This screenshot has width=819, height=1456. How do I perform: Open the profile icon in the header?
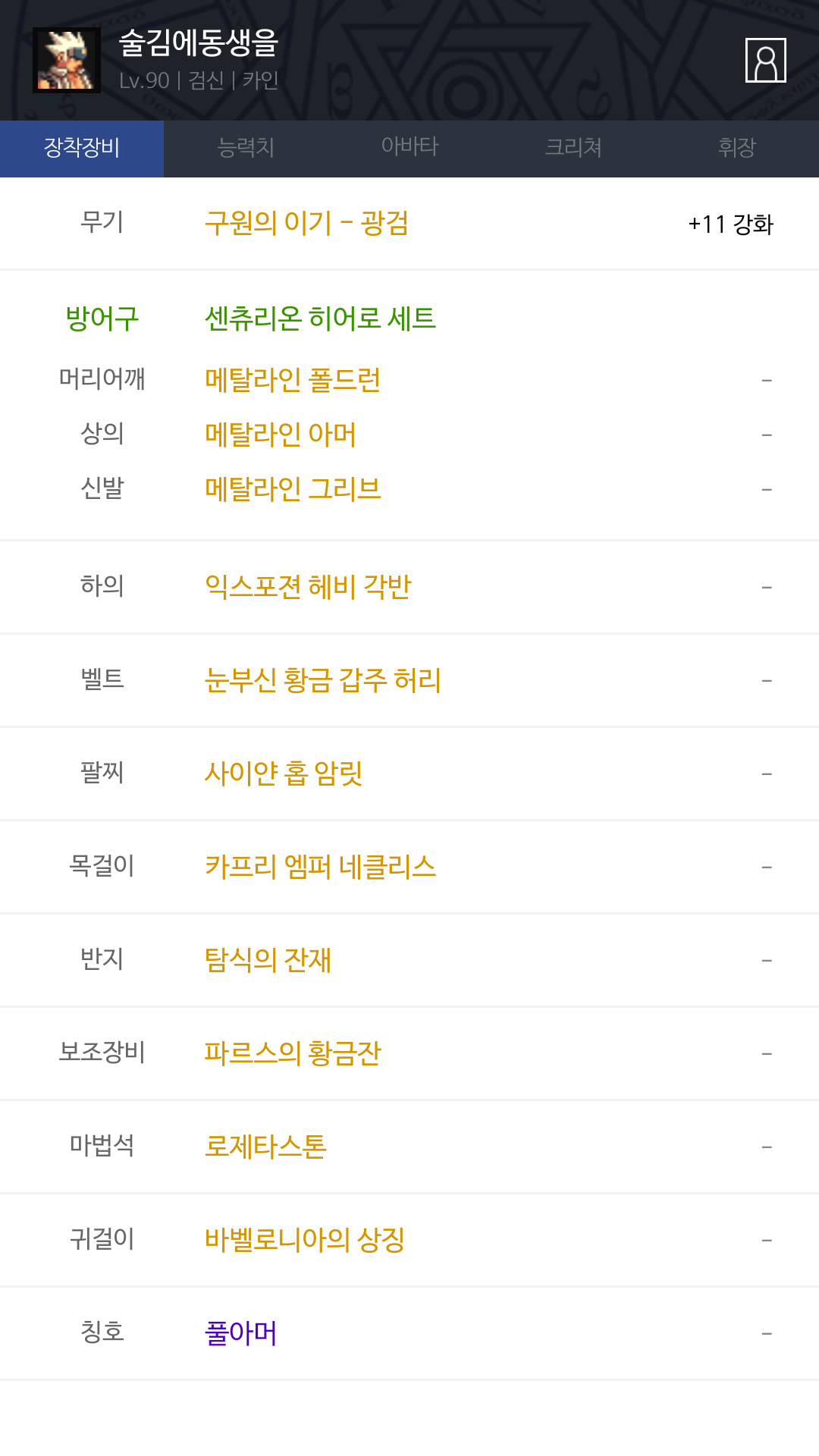click(766, 60)
